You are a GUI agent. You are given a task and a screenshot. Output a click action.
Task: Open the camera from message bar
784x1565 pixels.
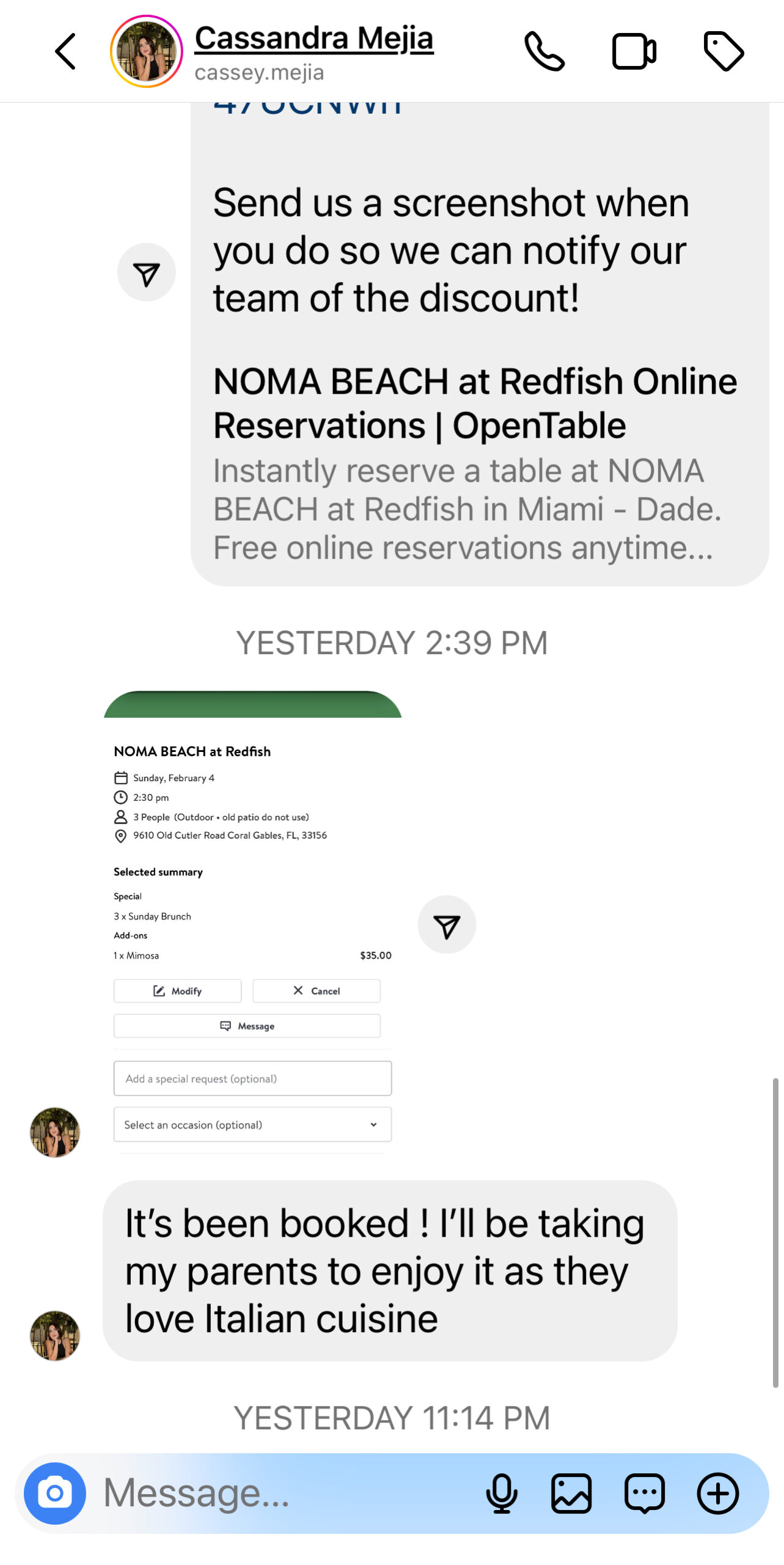tap(55, 1493)
